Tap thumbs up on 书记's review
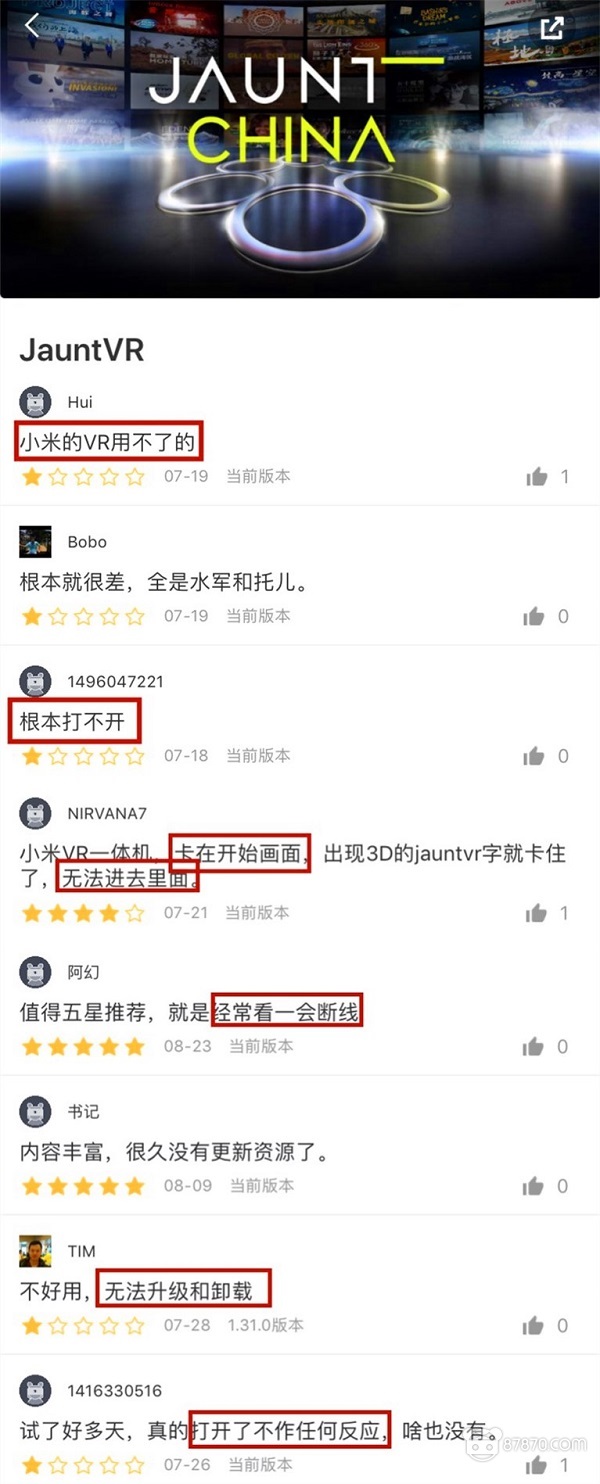 534,1186
